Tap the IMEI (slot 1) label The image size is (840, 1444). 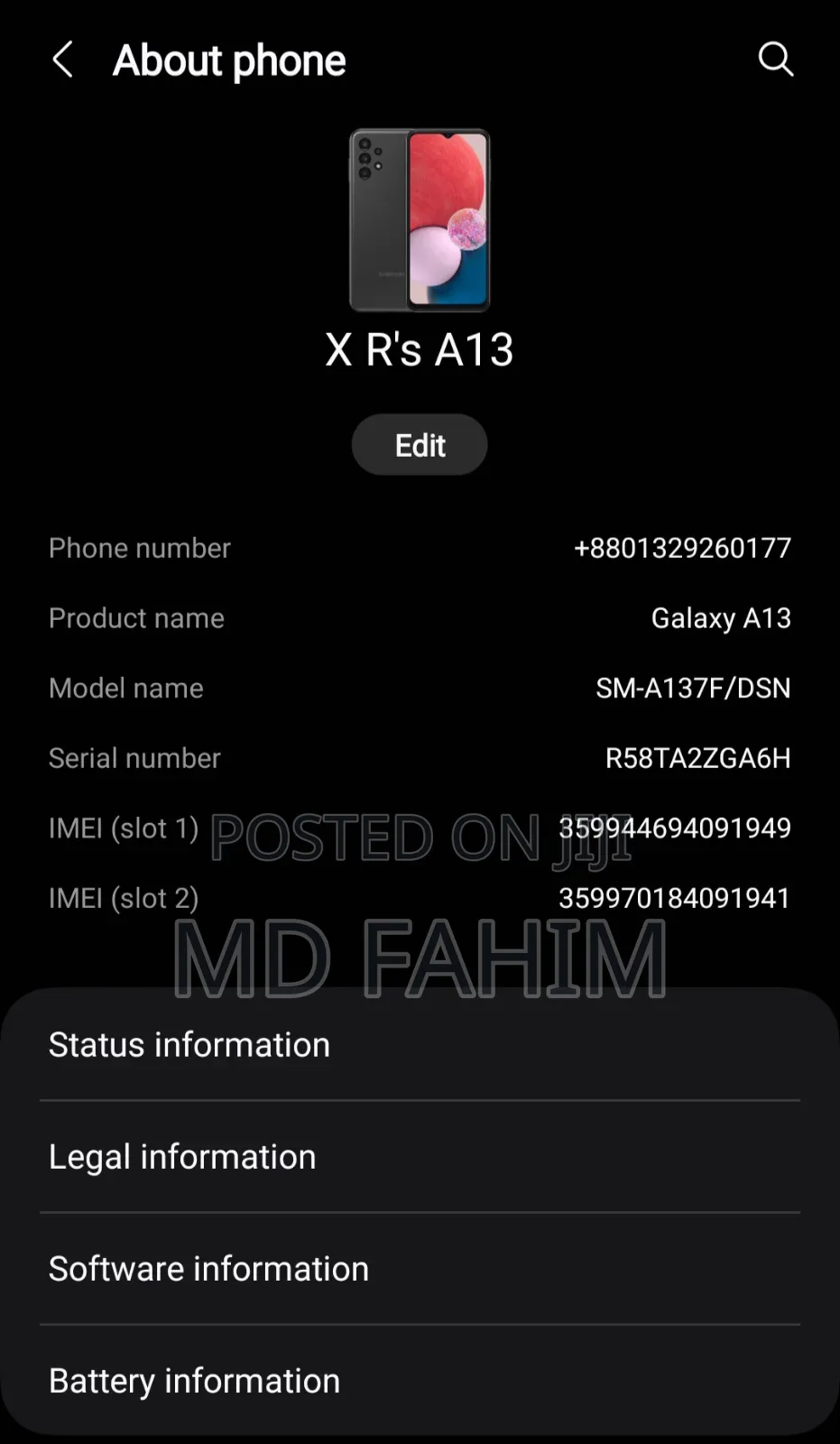123,828
